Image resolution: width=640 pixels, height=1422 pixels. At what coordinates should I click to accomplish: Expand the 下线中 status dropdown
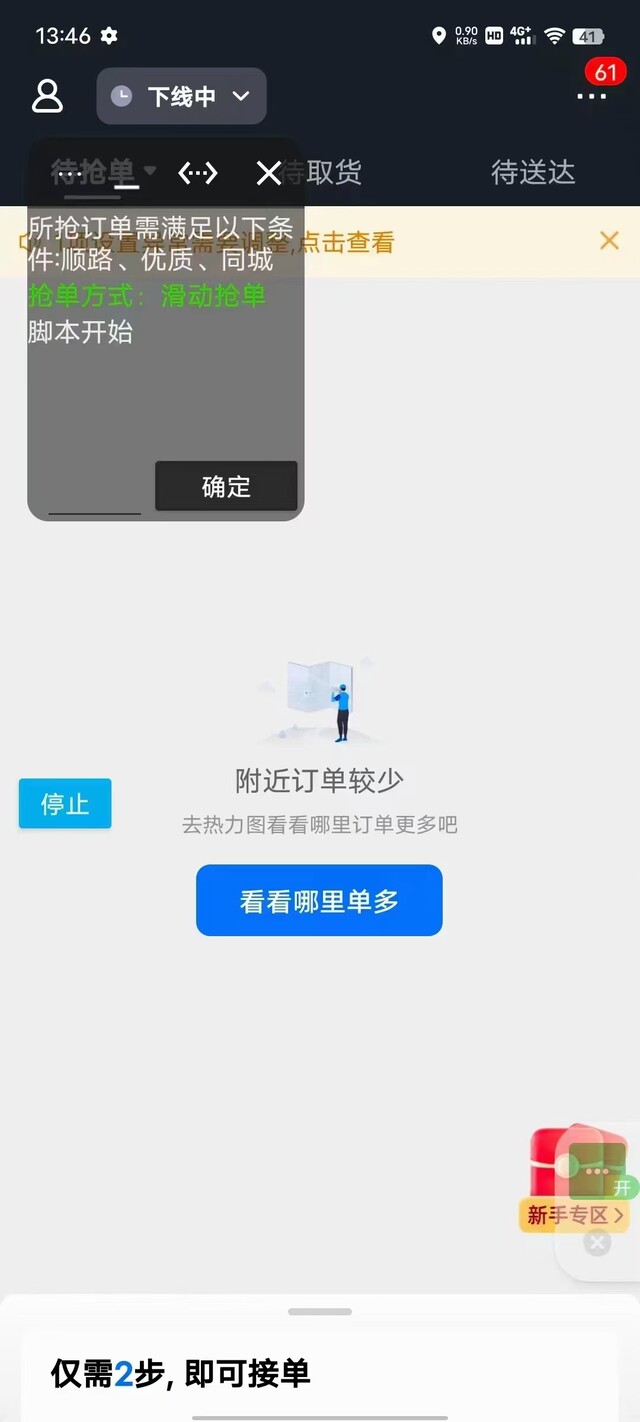coord(181,96)
